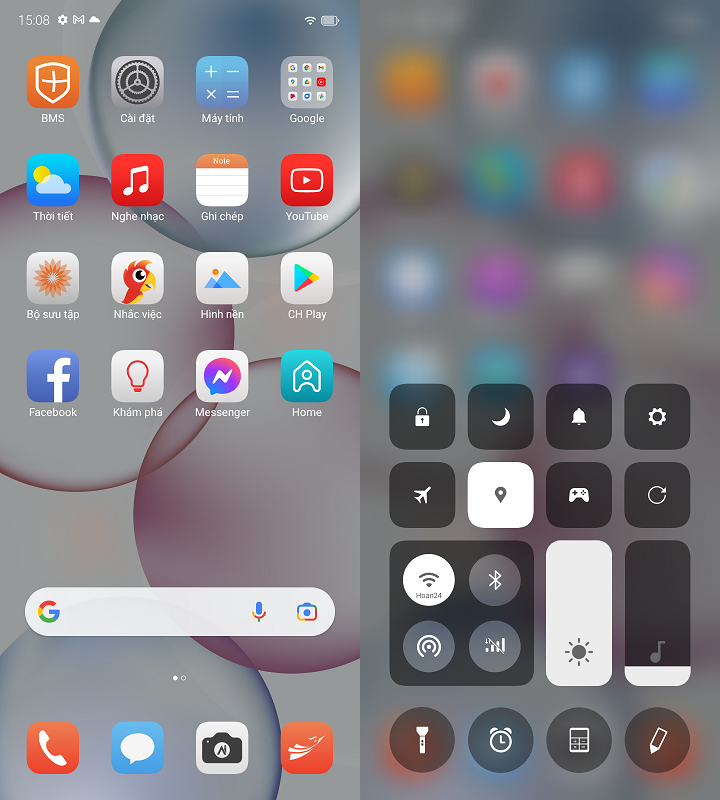Open the Thời tiết weather app
720x800 pixels.
[x=53, y=180]
